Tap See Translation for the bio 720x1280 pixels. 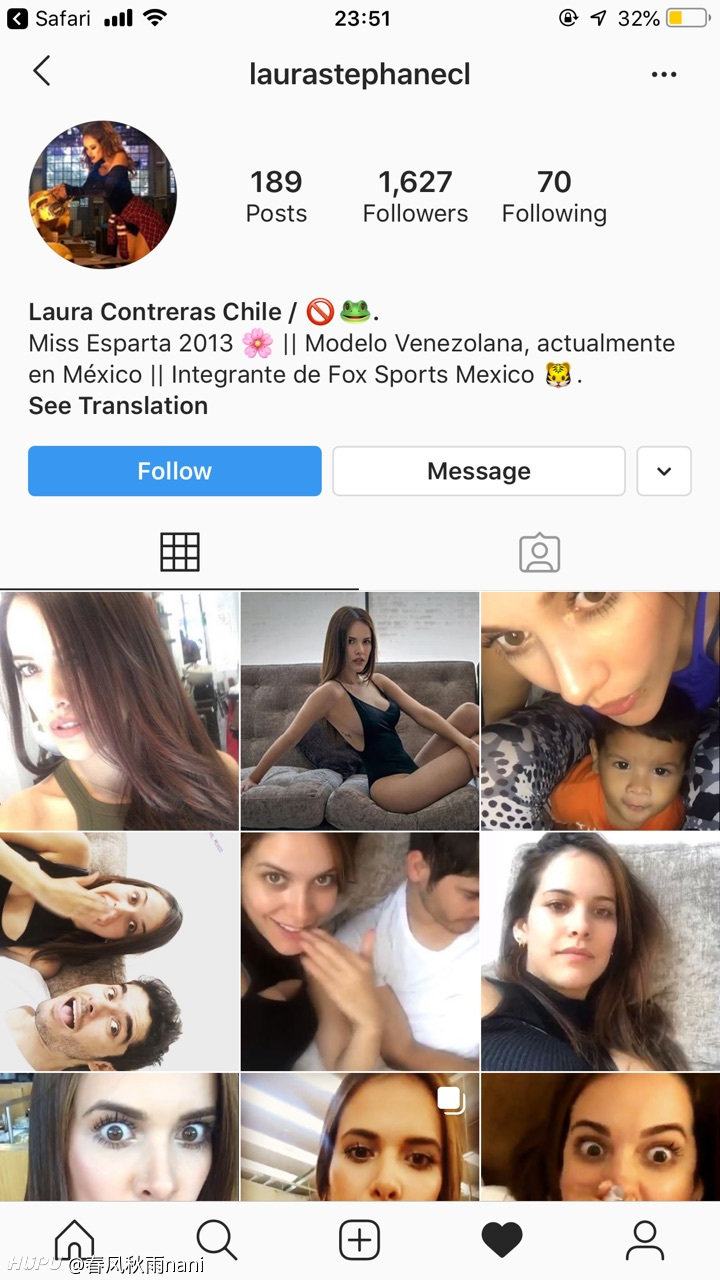[x=118, y=405]
